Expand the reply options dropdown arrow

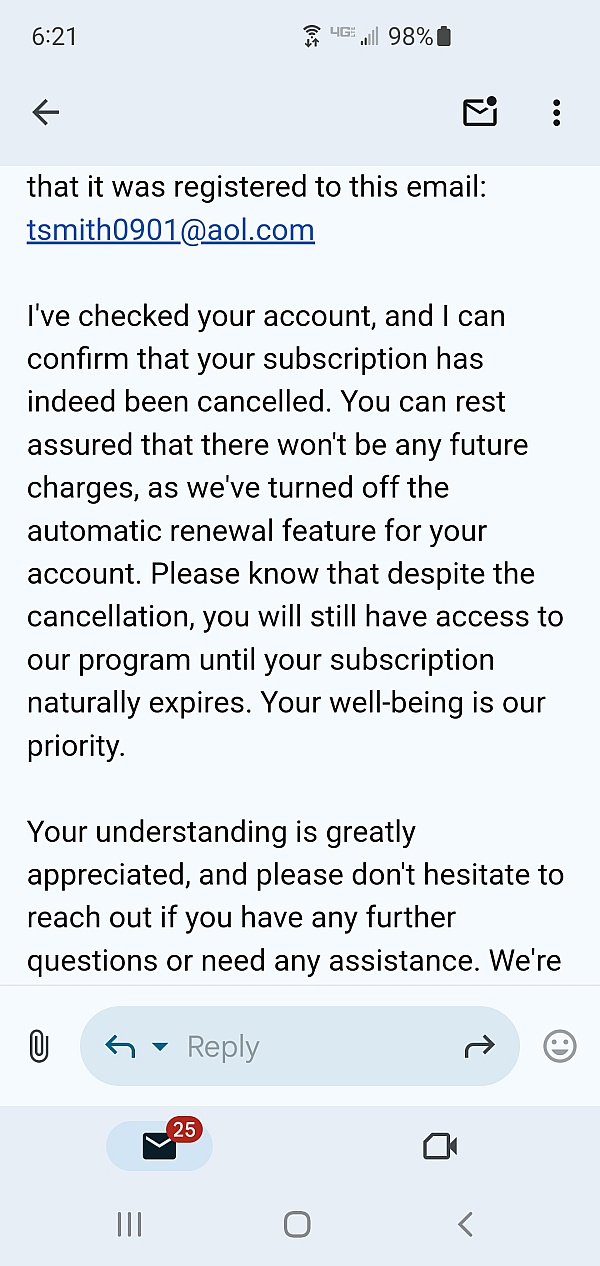160,1047
